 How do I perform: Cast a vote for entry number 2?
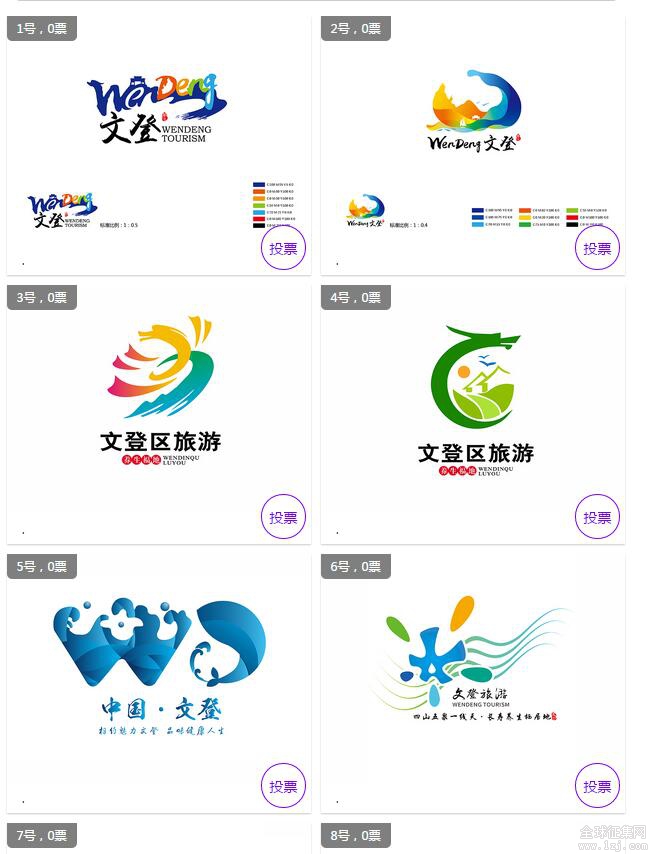[x=597, y=249]
